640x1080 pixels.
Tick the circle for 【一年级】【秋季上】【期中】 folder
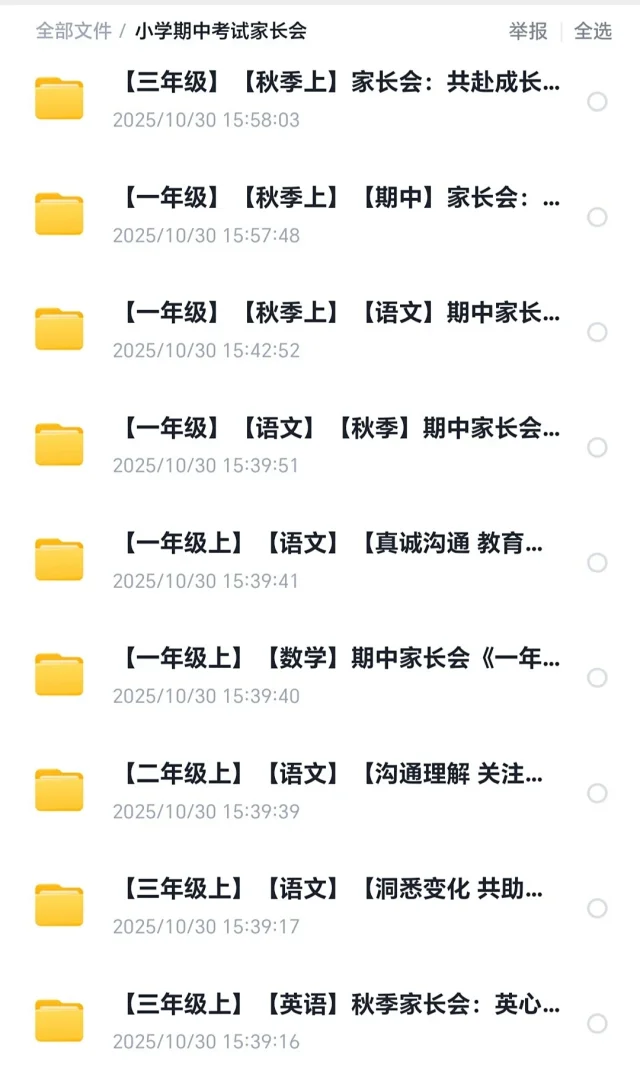[597, 217]
